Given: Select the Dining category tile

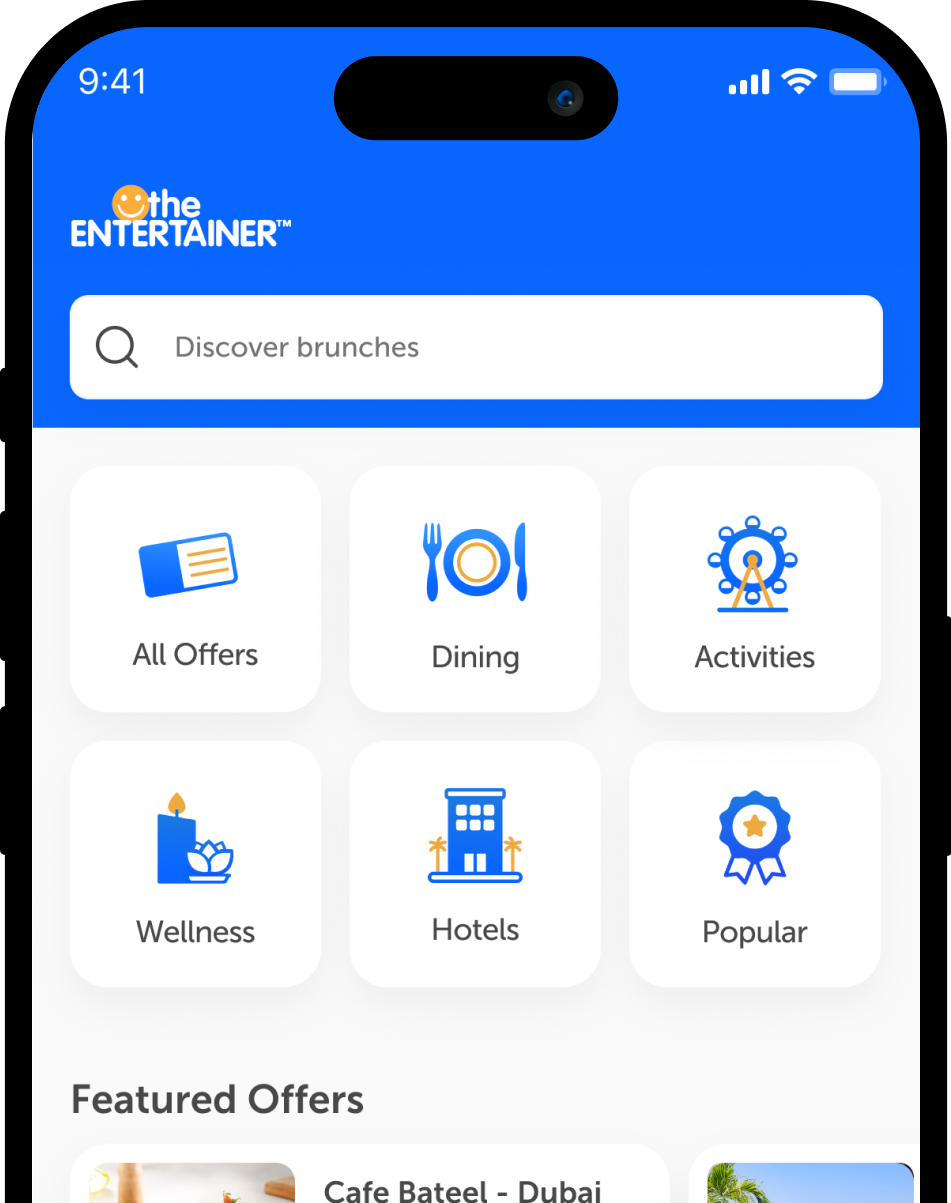Looking at the screenshot, I should [475, 589].
